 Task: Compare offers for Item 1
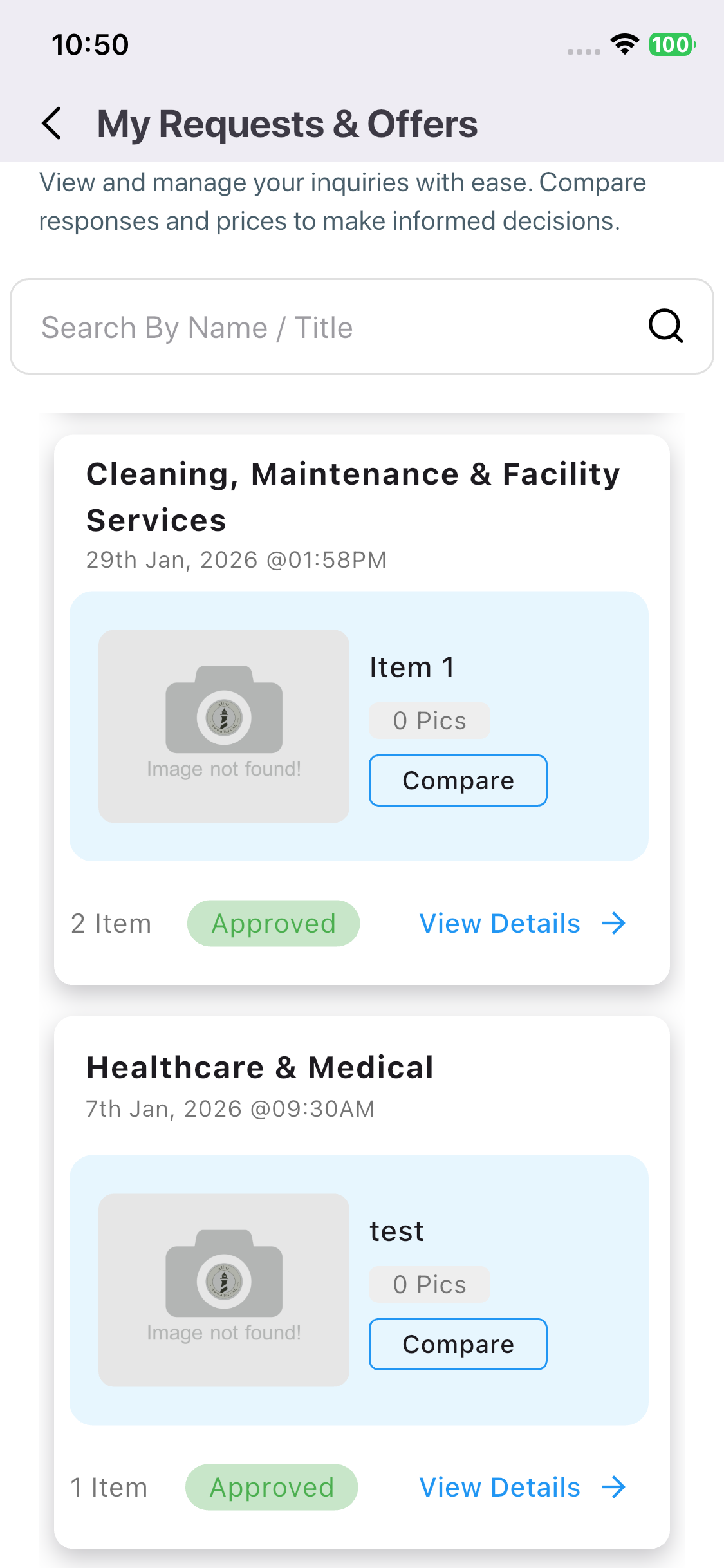[x=458, y=780]
